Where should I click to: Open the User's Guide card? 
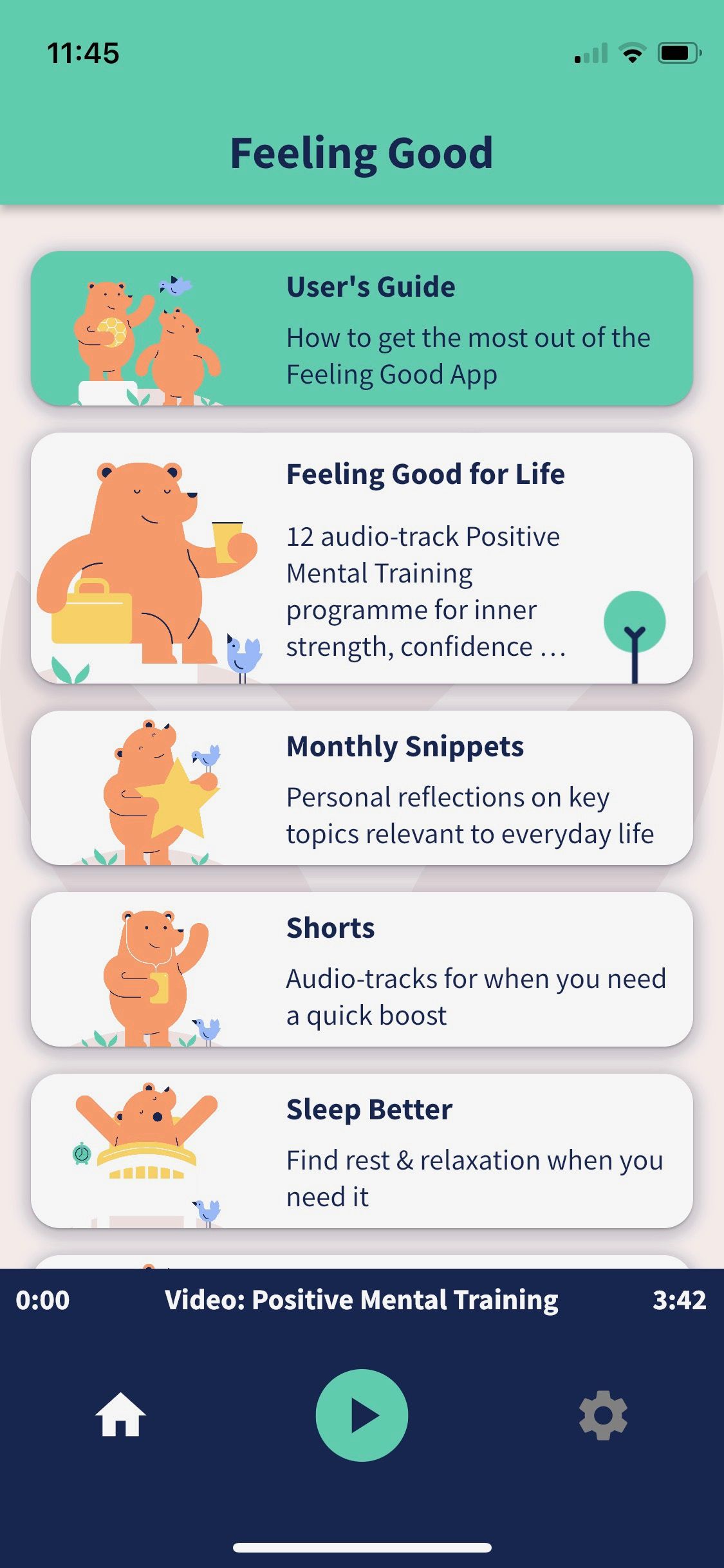362,328
